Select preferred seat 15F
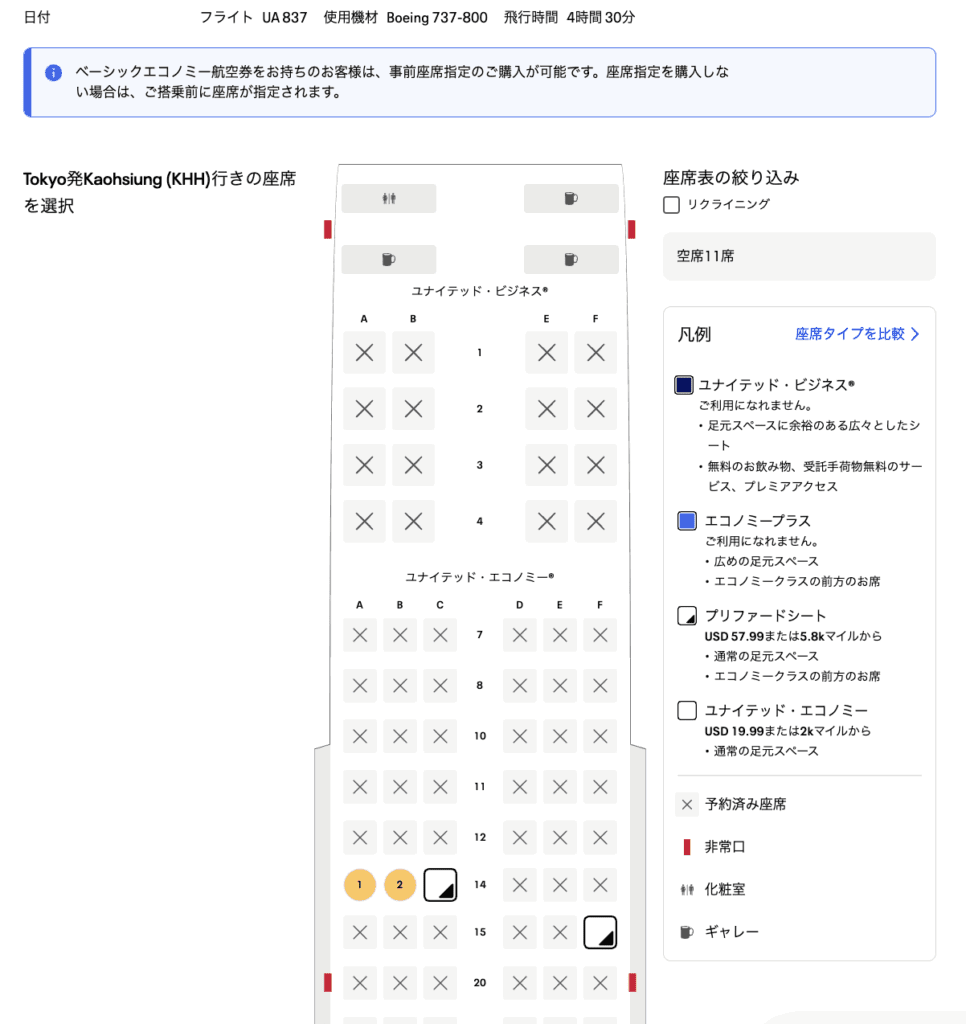 pos(600,932)
